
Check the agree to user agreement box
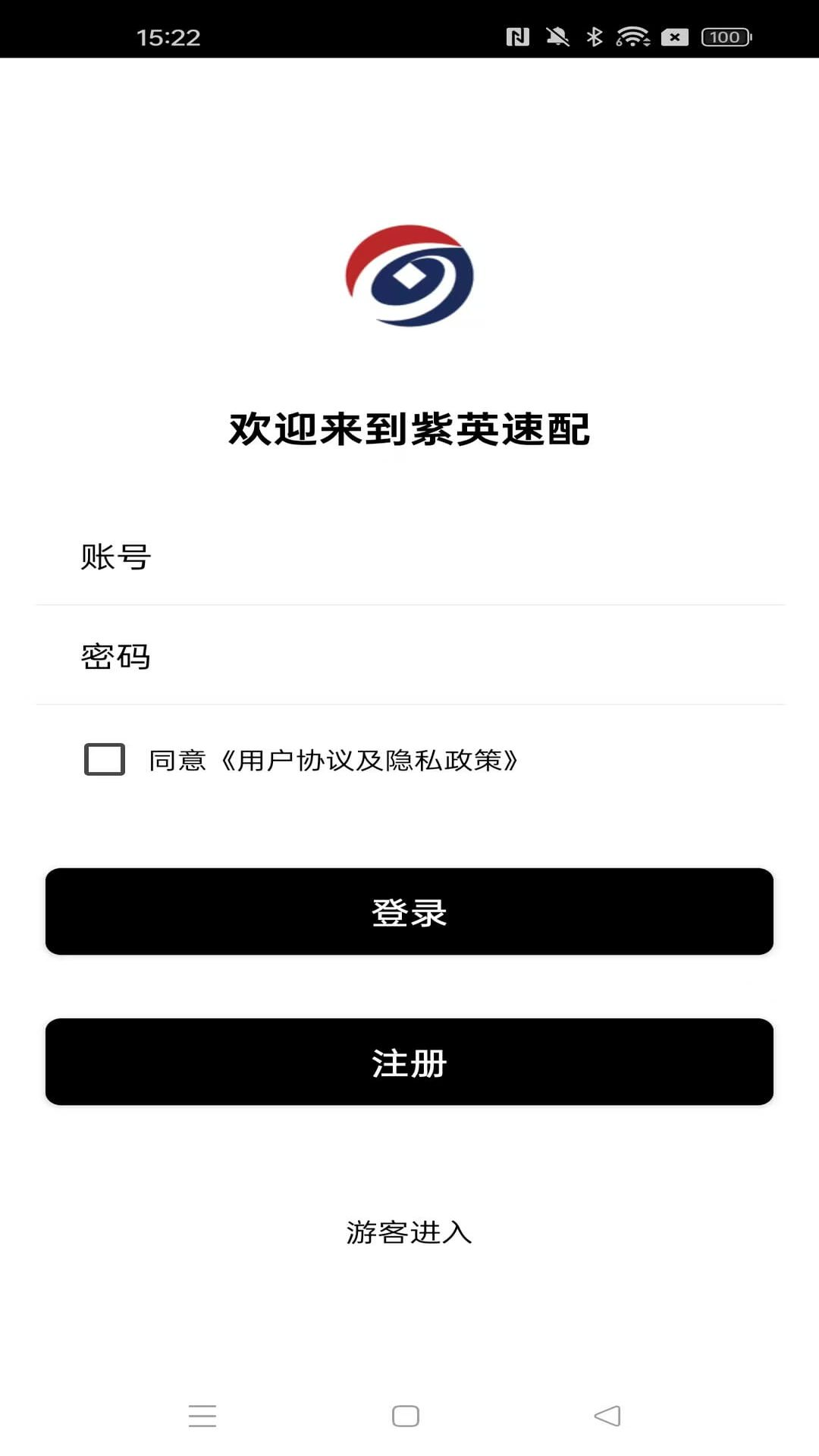pos(105,759)
